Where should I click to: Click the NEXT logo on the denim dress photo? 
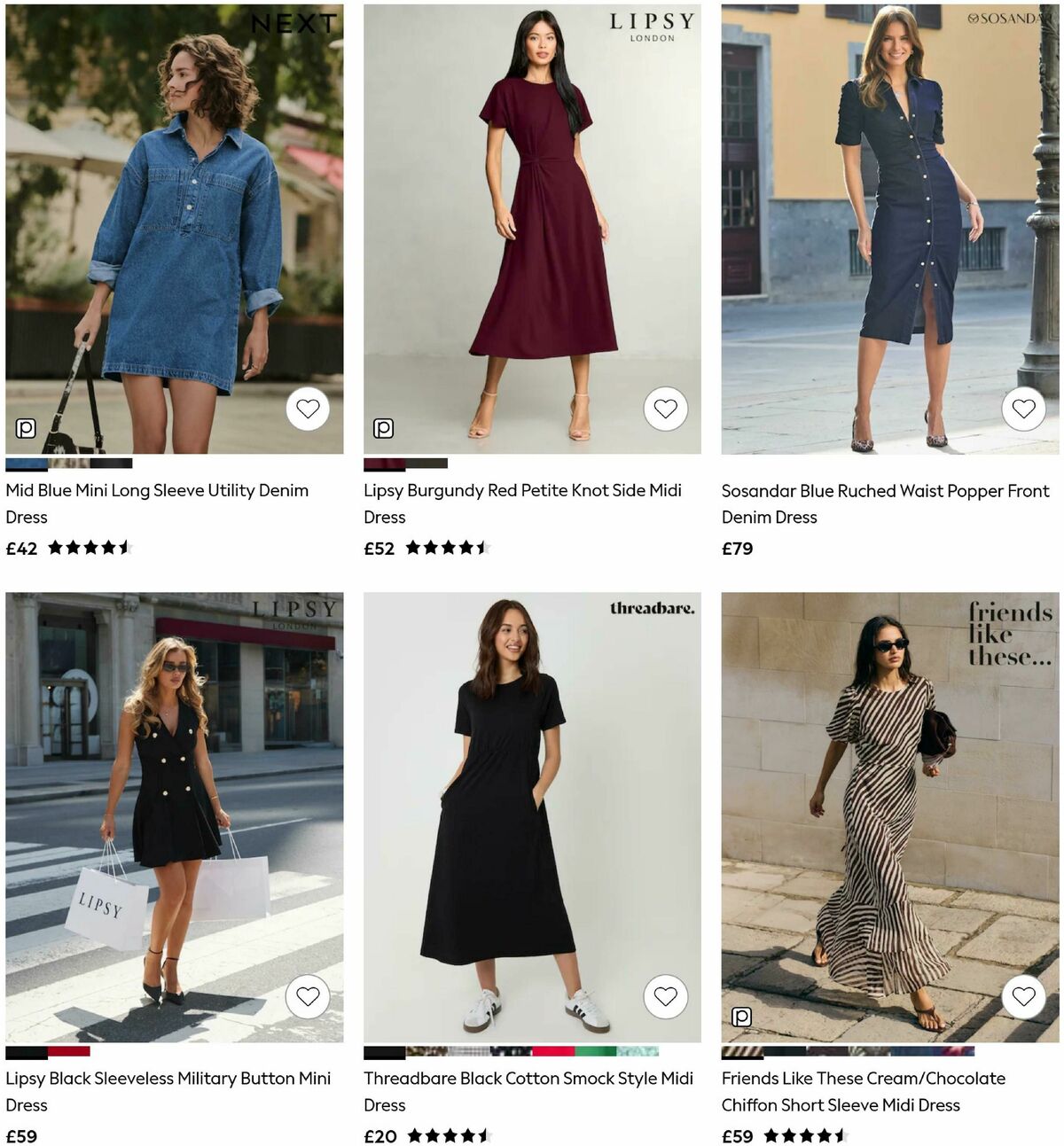click(296, 25)
